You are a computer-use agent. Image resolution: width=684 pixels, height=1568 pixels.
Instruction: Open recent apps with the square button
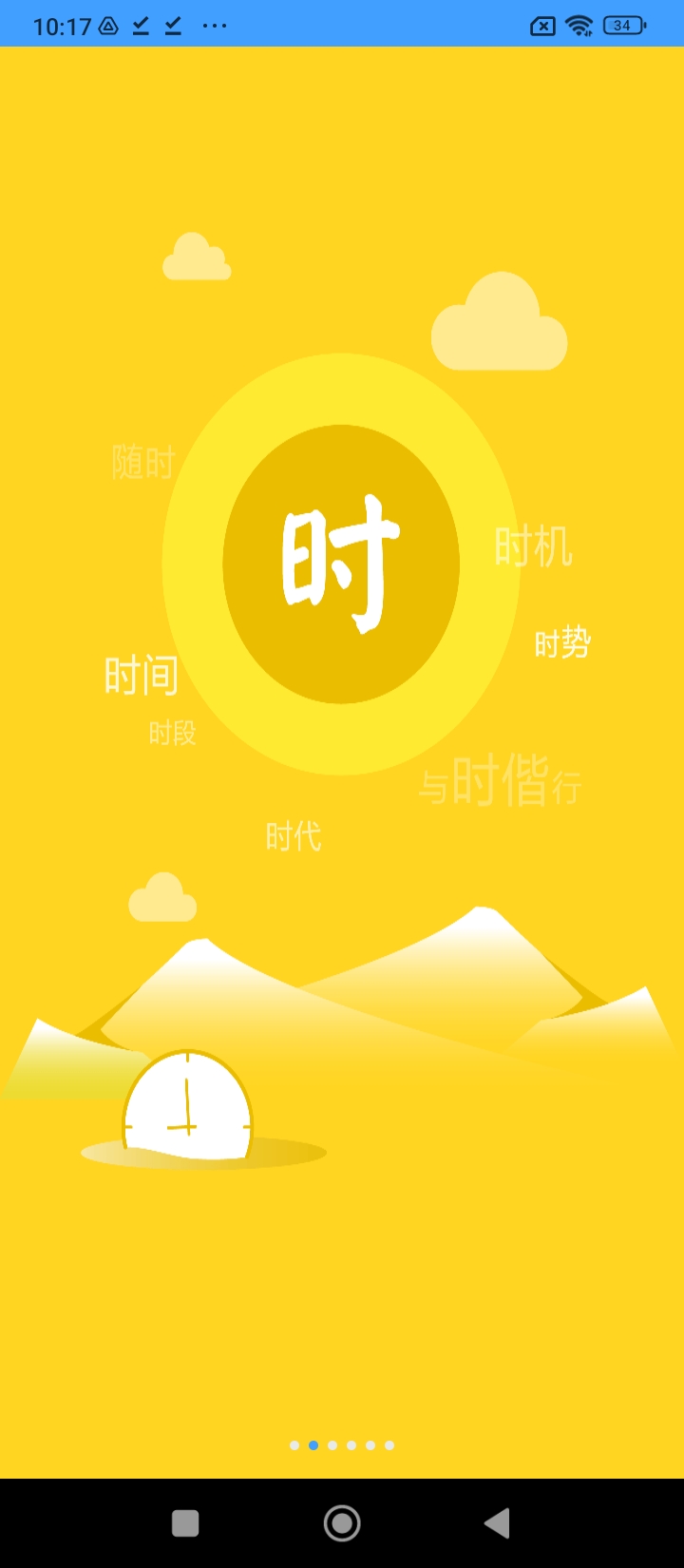pyautogui.click(x=185, y=1523)
